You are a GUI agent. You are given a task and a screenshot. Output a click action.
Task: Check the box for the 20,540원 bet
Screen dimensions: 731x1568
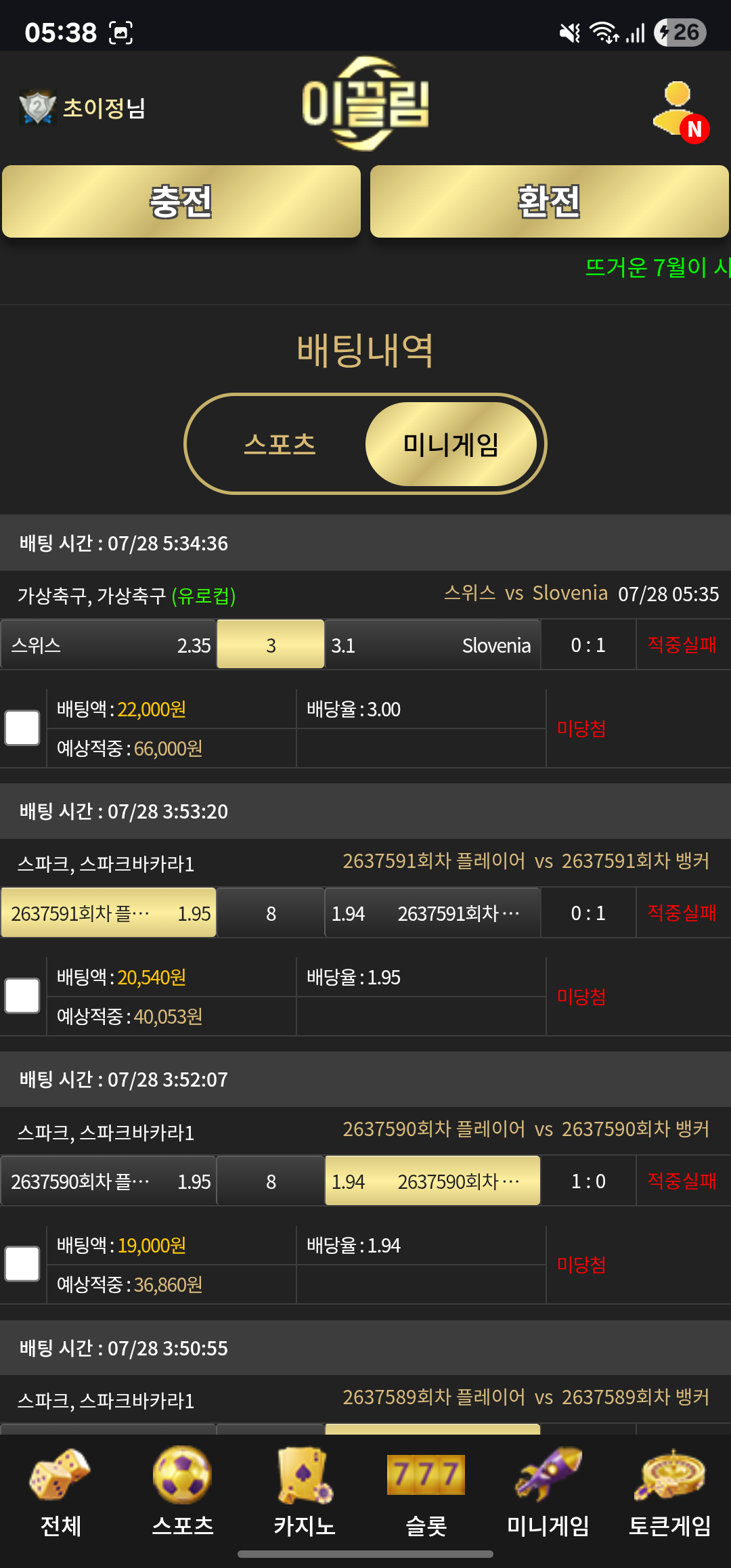[x=22, y=996]
